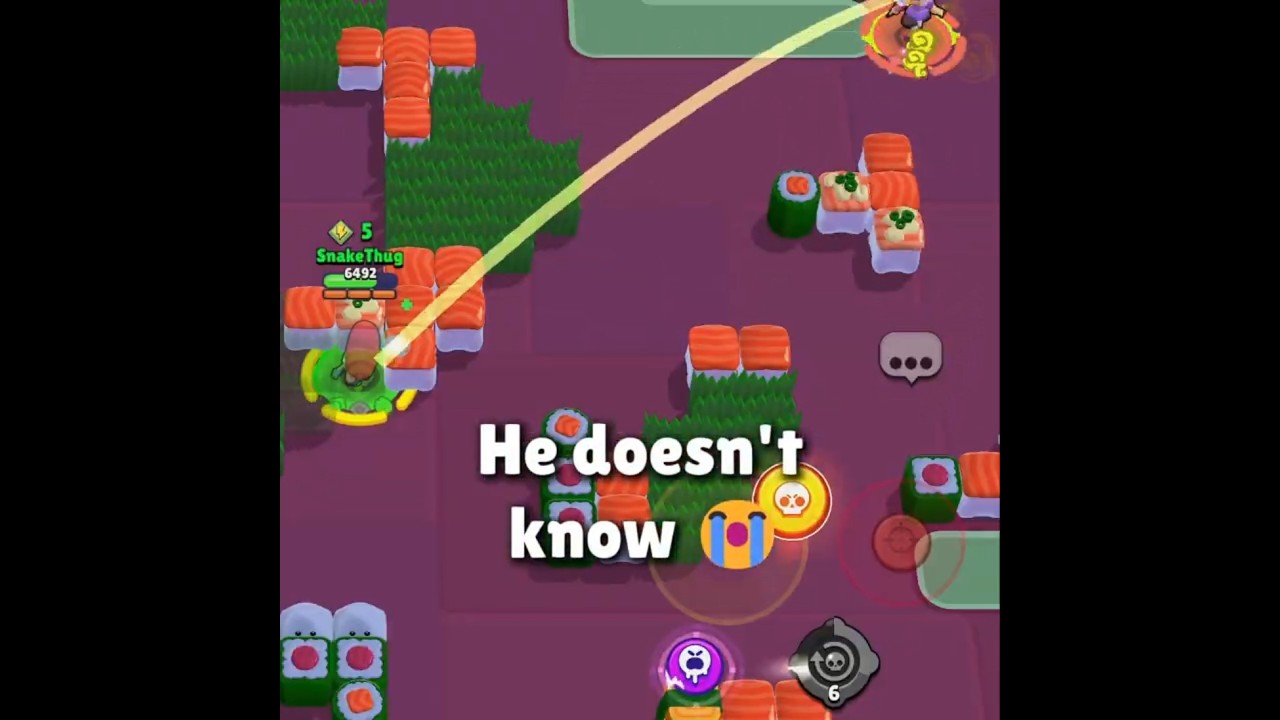Open the quick chat emote bubble
Viewport: 1280px width, 720px height.
tap(910, 357)
